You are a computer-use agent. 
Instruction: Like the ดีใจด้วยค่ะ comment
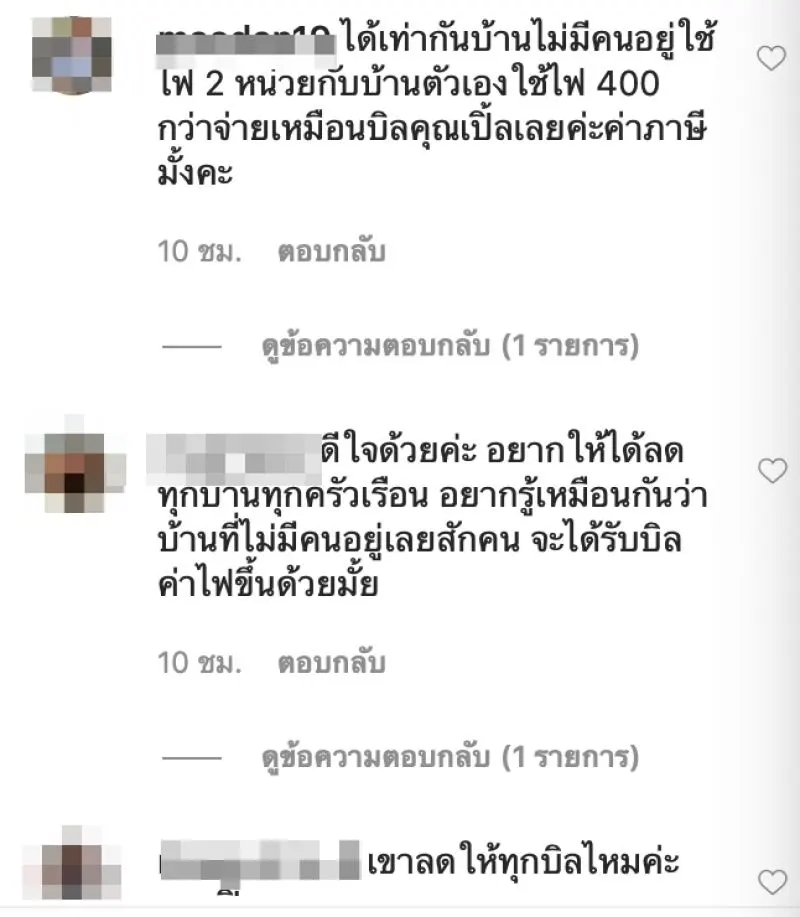(771, 470)
